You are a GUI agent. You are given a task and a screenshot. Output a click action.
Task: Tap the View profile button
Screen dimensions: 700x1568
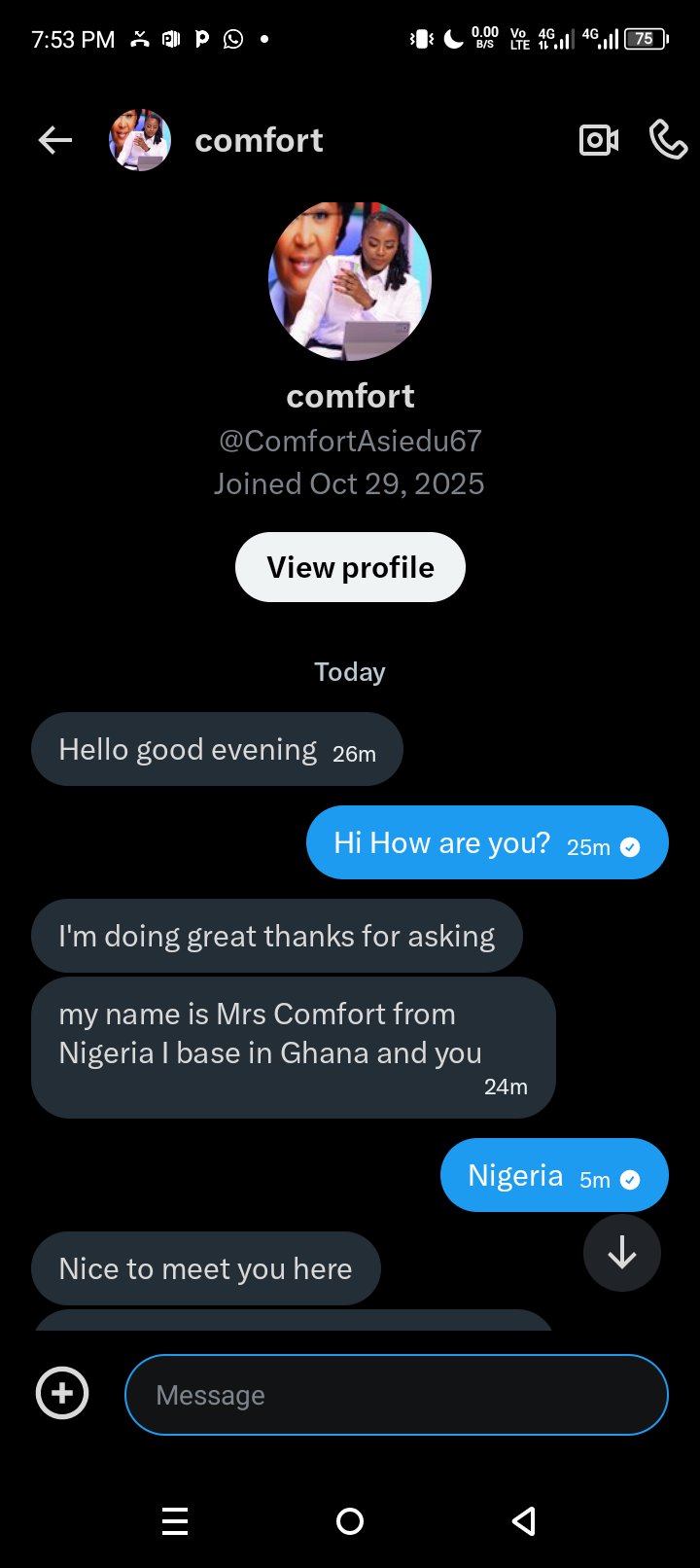point(350,567)
